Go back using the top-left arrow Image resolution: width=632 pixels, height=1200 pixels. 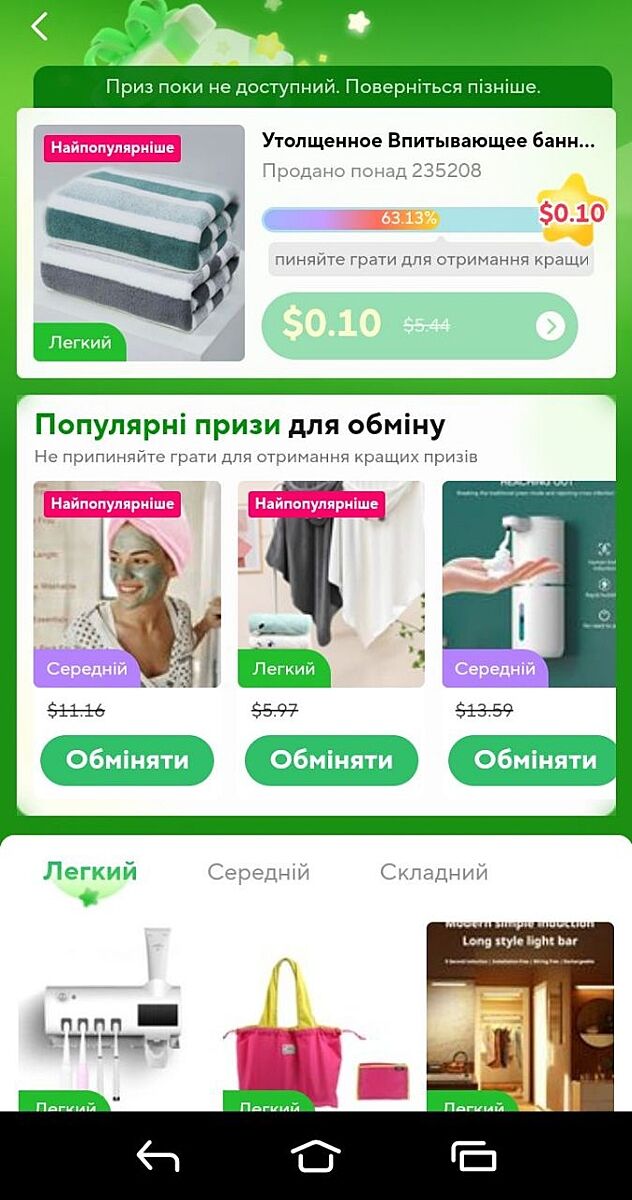click(40, 27)
